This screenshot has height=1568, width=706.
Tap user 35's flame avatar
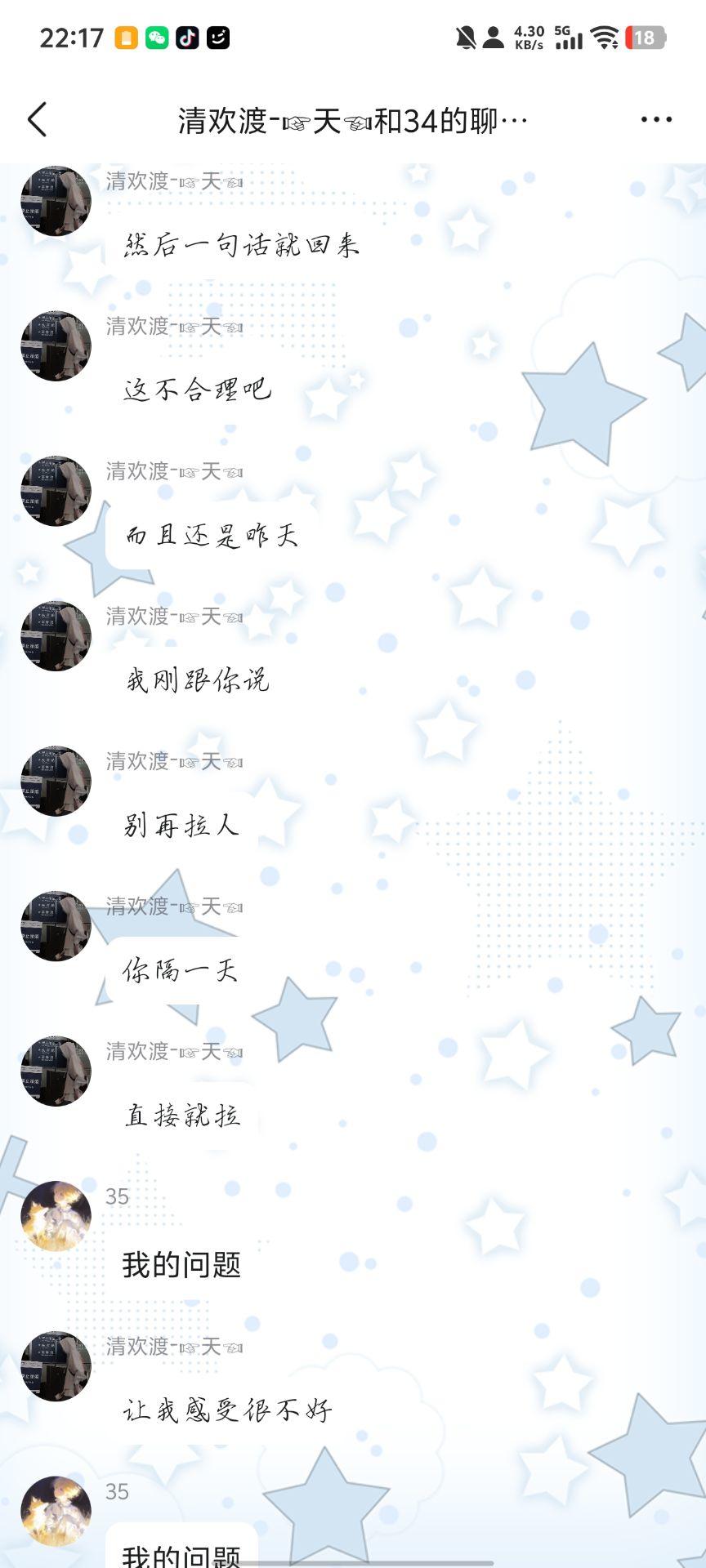coord(56,1214)
